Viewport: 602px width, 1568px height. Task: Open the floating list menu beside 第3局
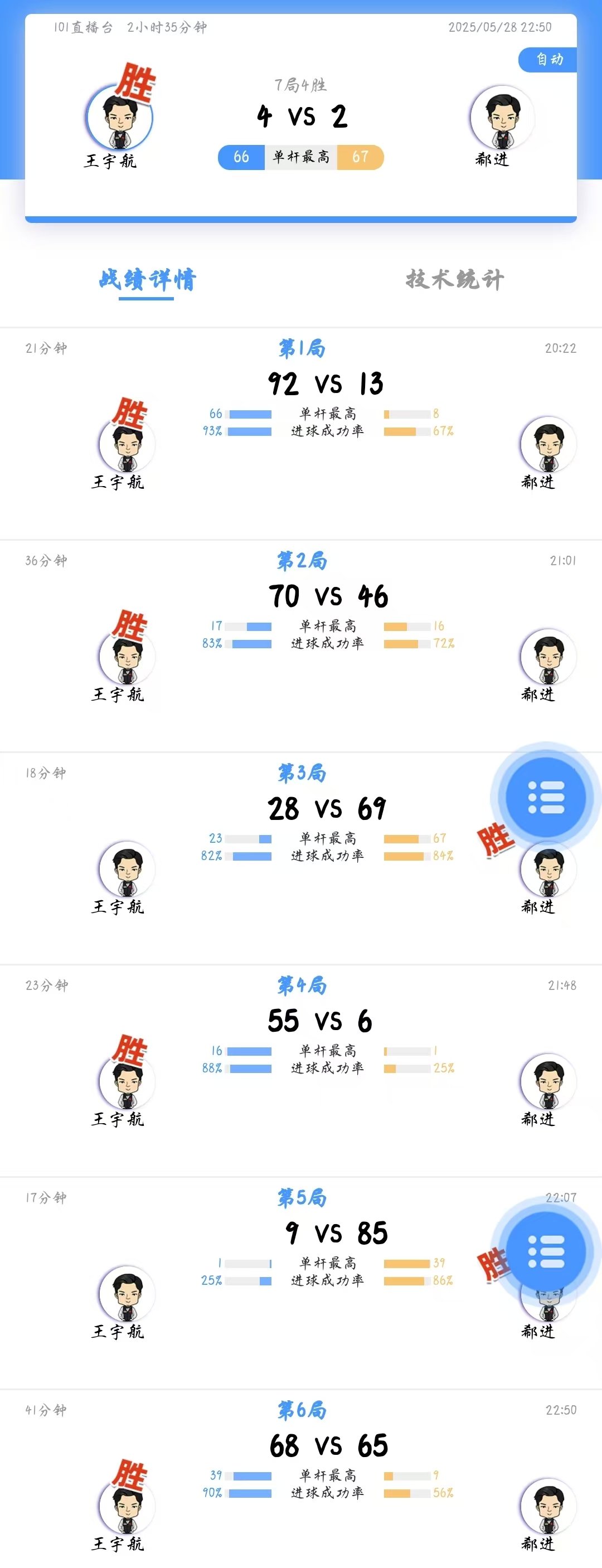tap(545, 796)
